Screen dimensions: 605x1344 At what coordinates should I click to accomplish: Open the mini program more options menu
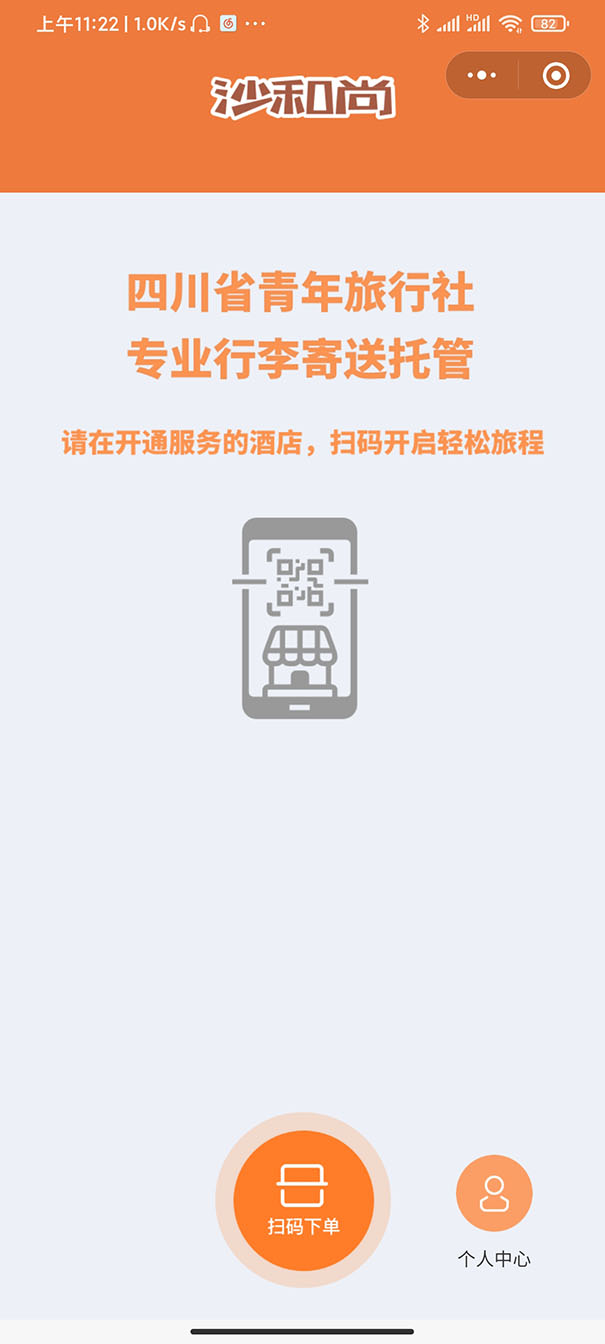tap(482, 76)
